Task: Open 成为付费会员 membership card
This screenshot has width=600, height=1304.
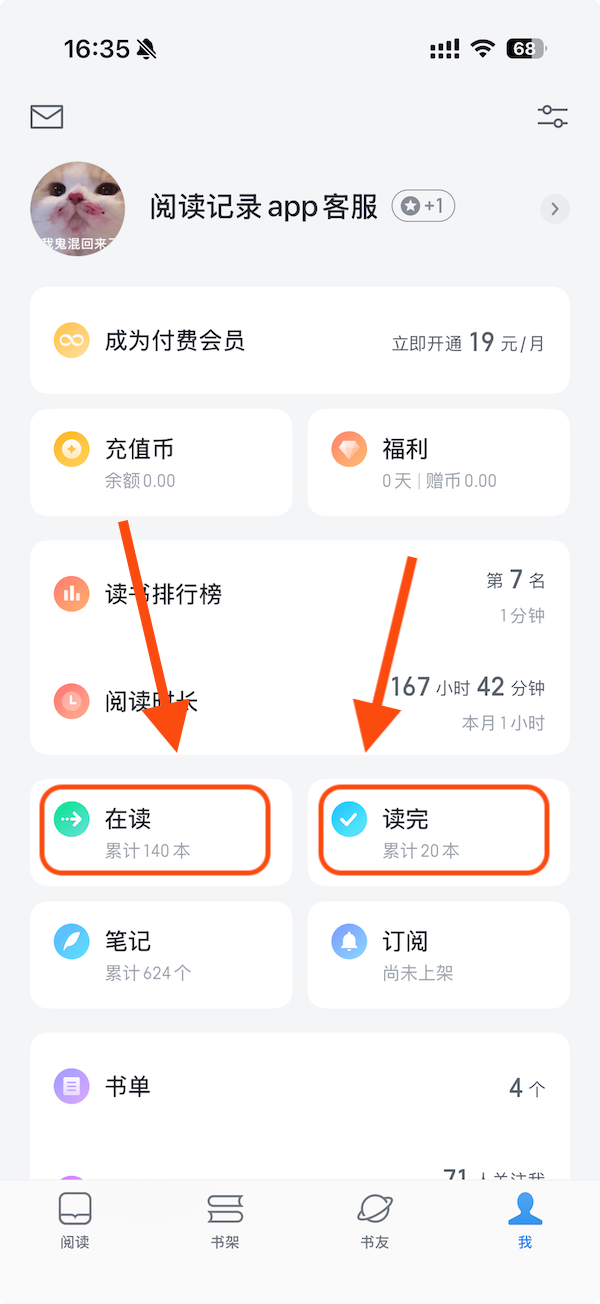Action: (x=300, y=341)
